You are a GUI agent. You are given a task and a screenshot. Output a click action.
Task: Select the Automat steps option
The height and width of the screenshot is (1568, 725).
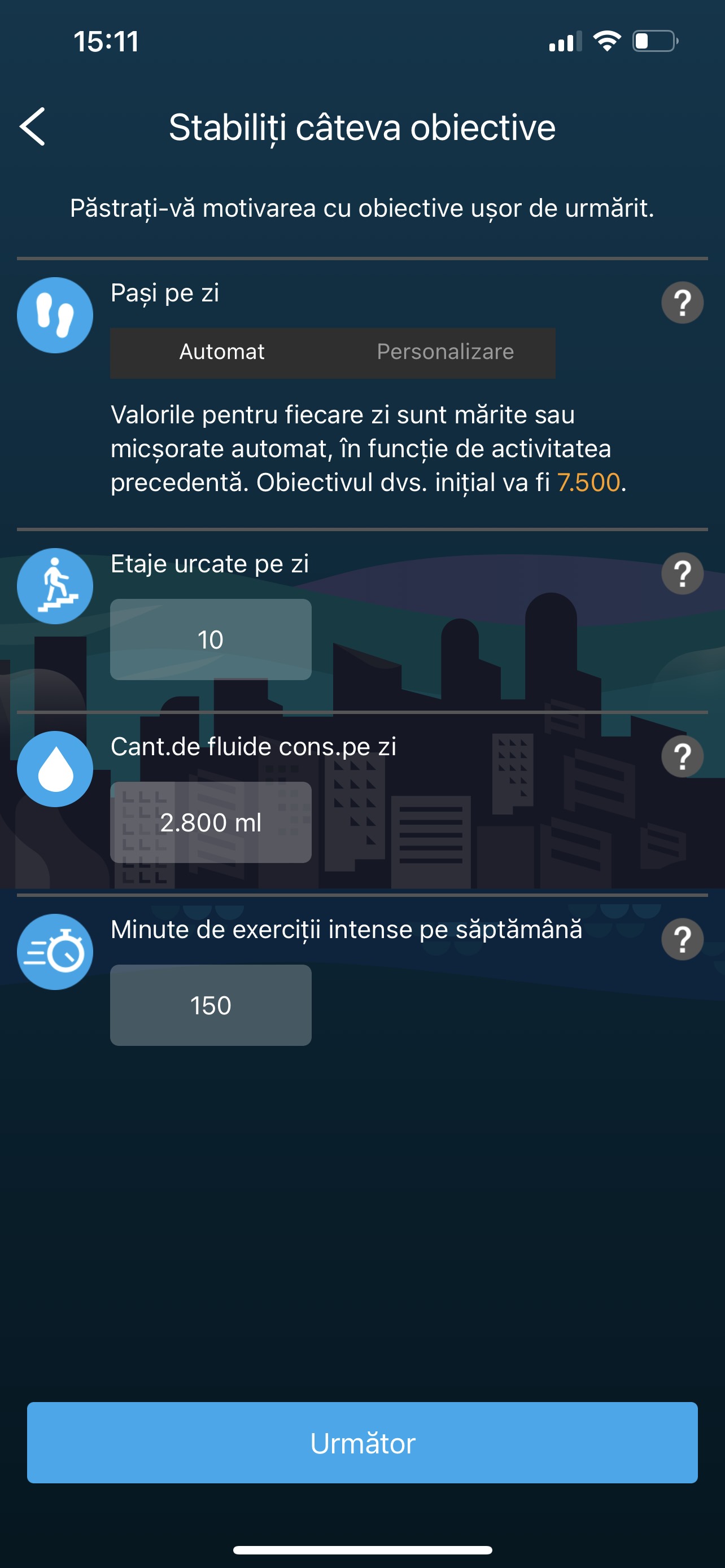(x=221, y=352)
